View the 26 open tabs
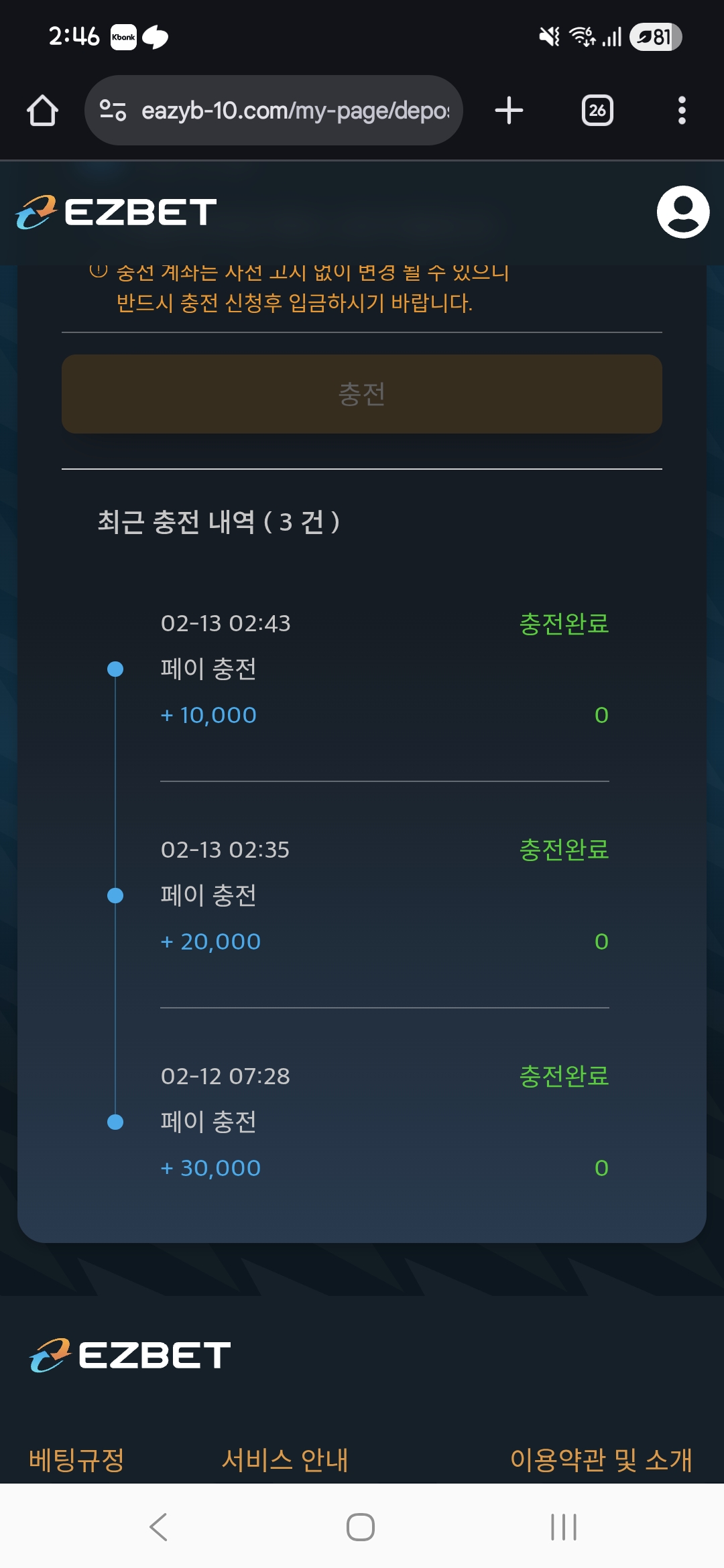 (x=597, y=111)
